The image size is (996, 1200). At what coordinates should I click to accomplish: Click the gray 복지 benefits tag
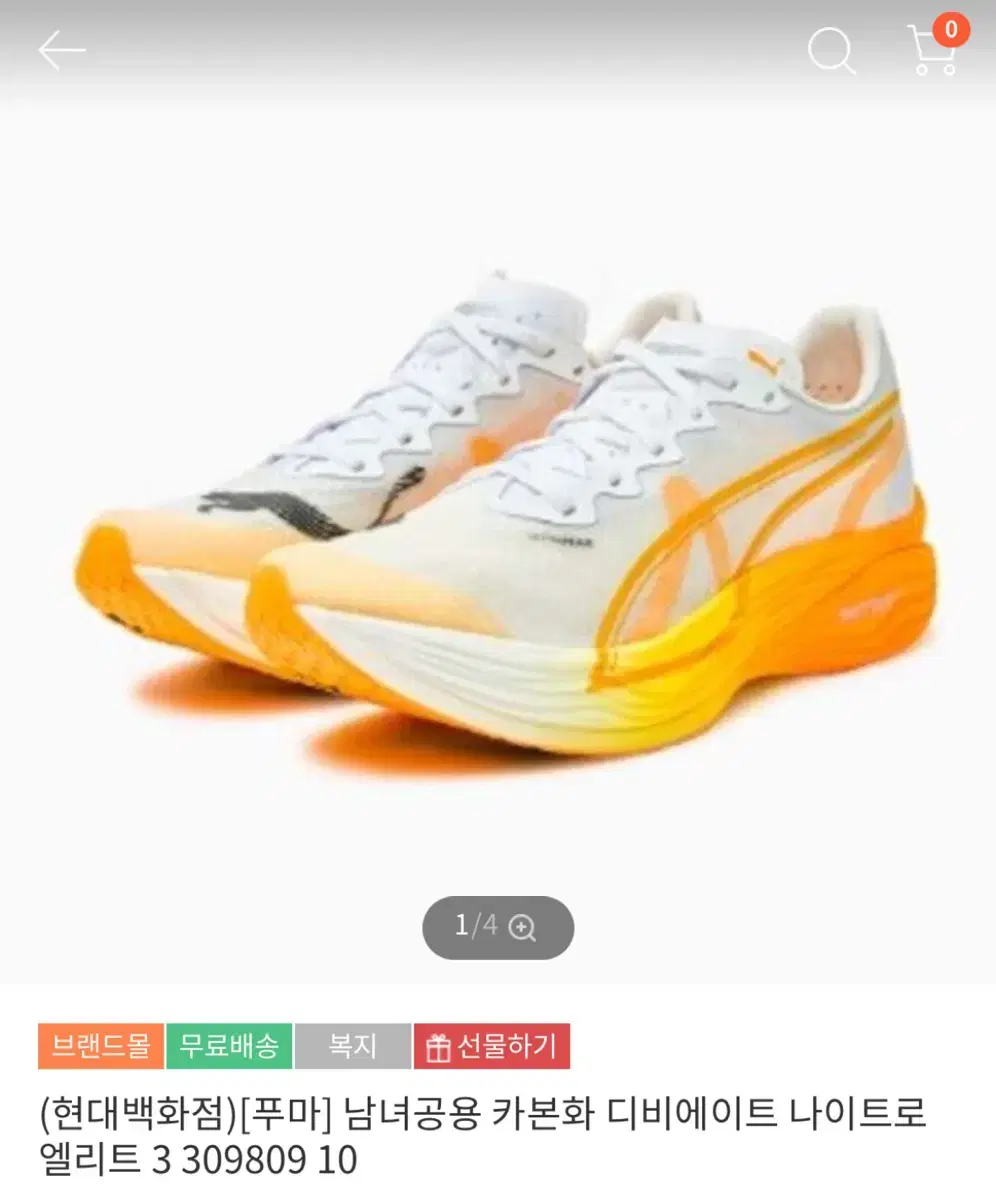coord(351,1048)
